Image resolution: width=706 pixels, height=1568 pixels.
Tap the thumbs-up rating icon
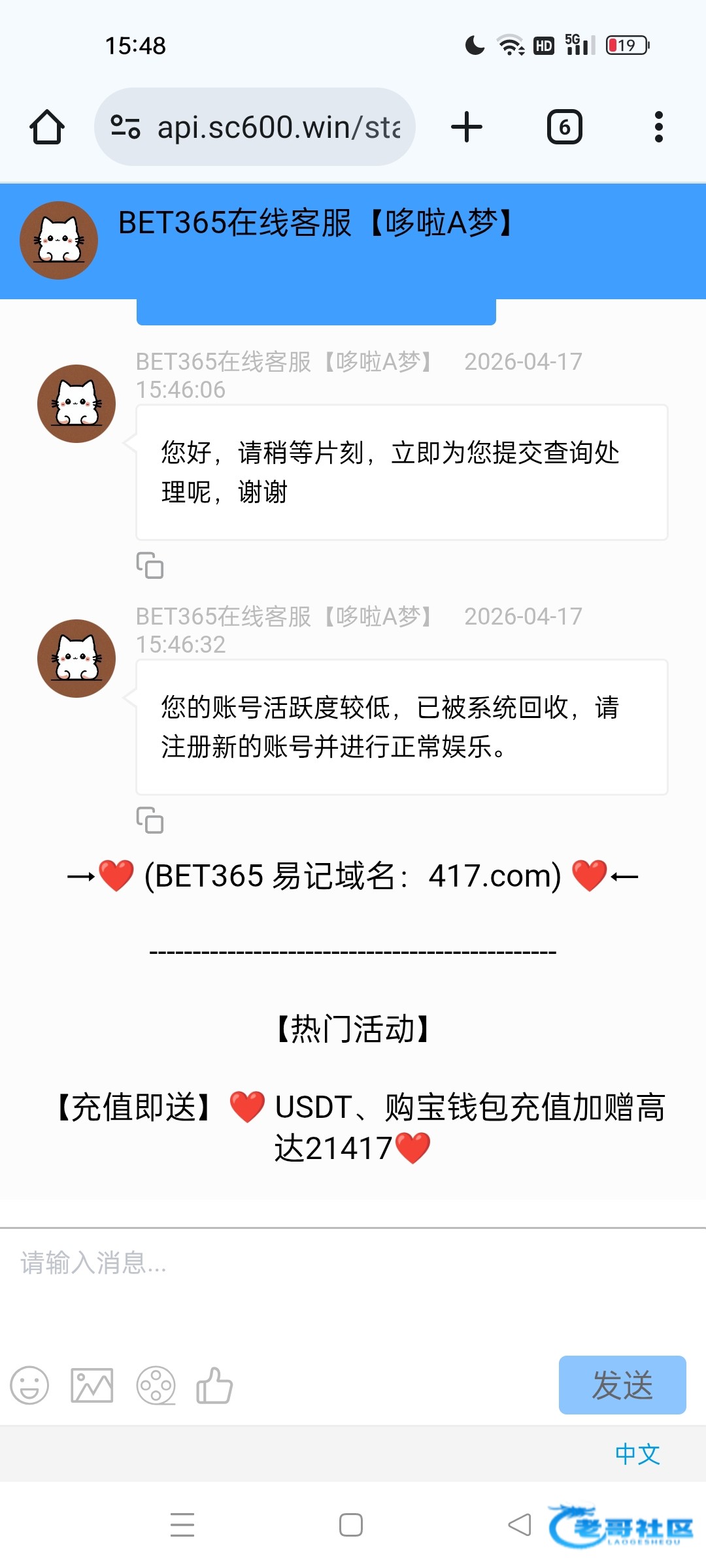point(214,1385)
